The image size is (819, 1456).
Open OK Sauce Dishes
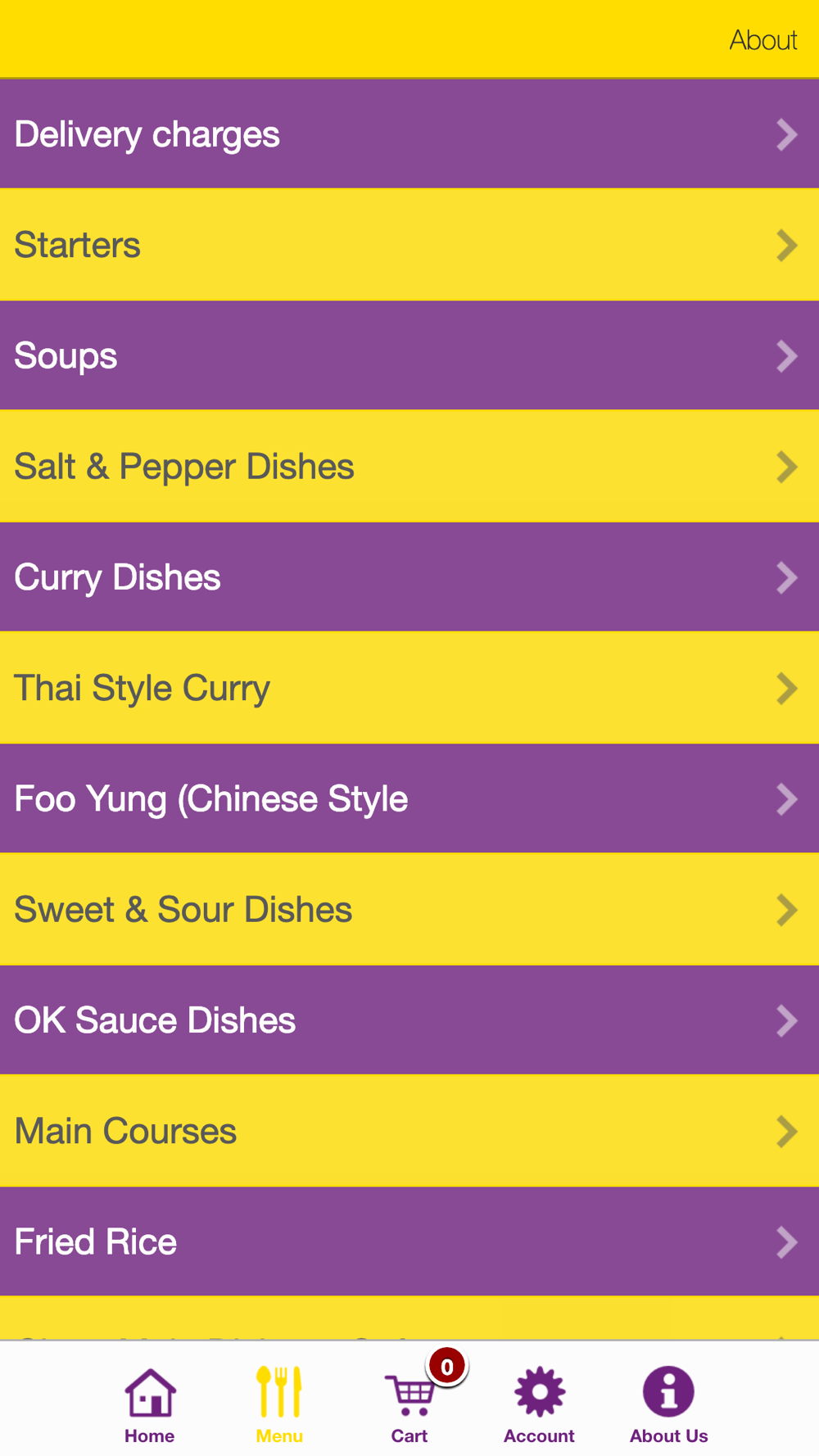(x=409, y=1020)
